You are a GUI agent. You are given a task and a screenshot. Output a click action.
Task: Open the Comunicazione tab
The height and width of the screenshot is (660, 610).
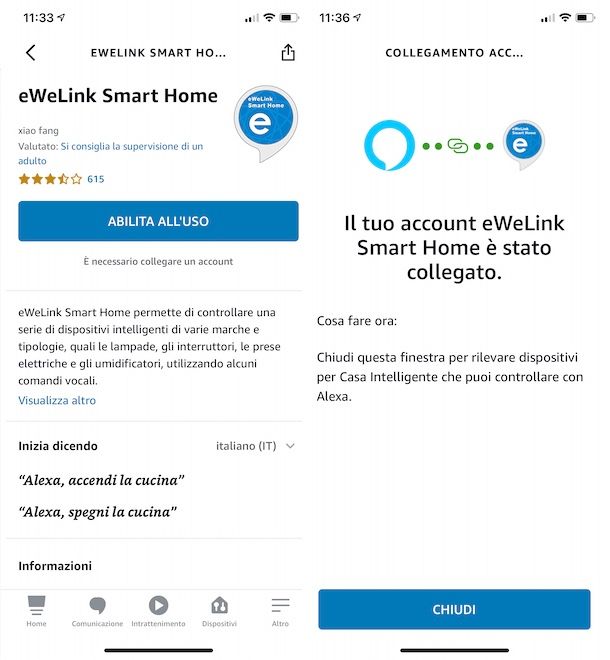[97, 611]
